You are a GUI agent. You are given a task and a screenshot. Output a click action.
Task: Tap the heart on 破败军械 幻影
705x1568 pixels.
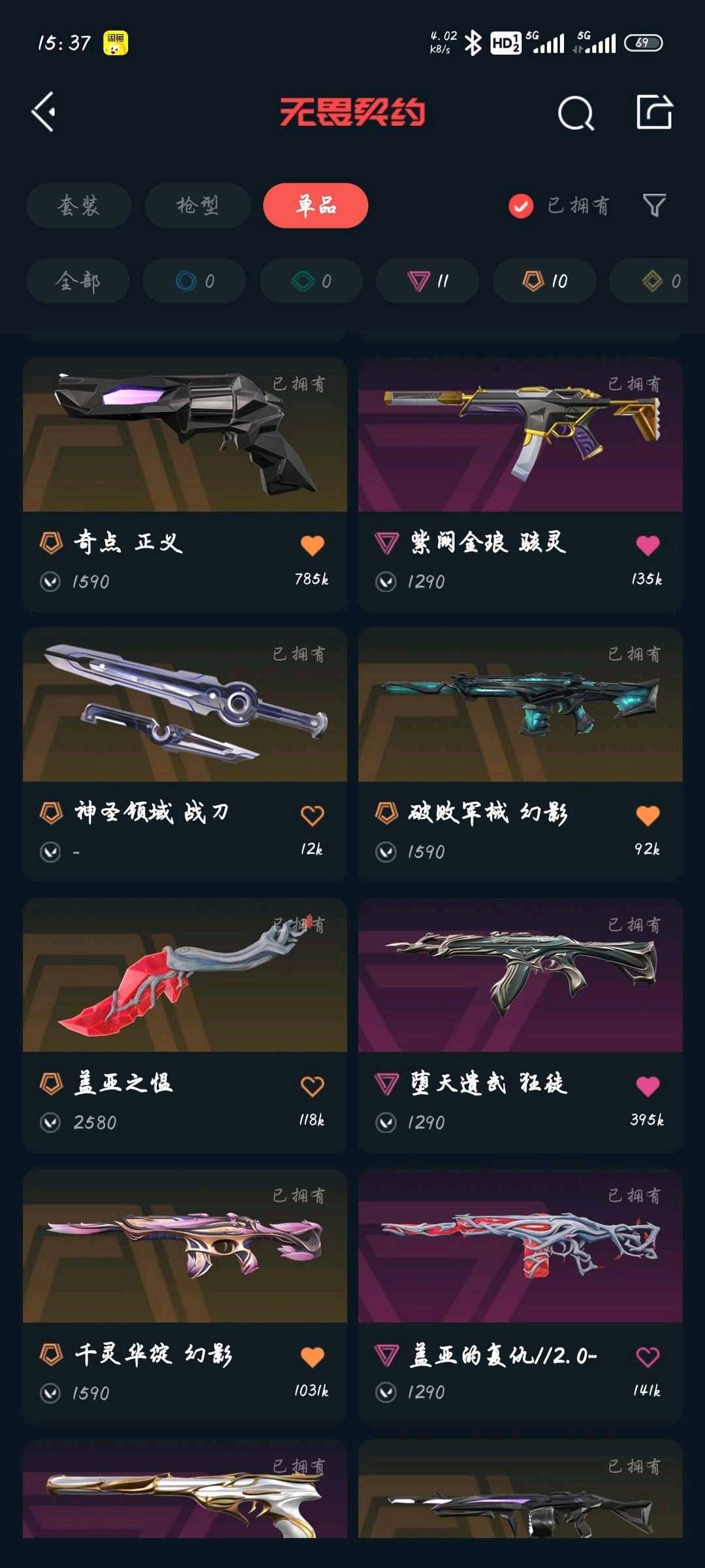[648, 815]
